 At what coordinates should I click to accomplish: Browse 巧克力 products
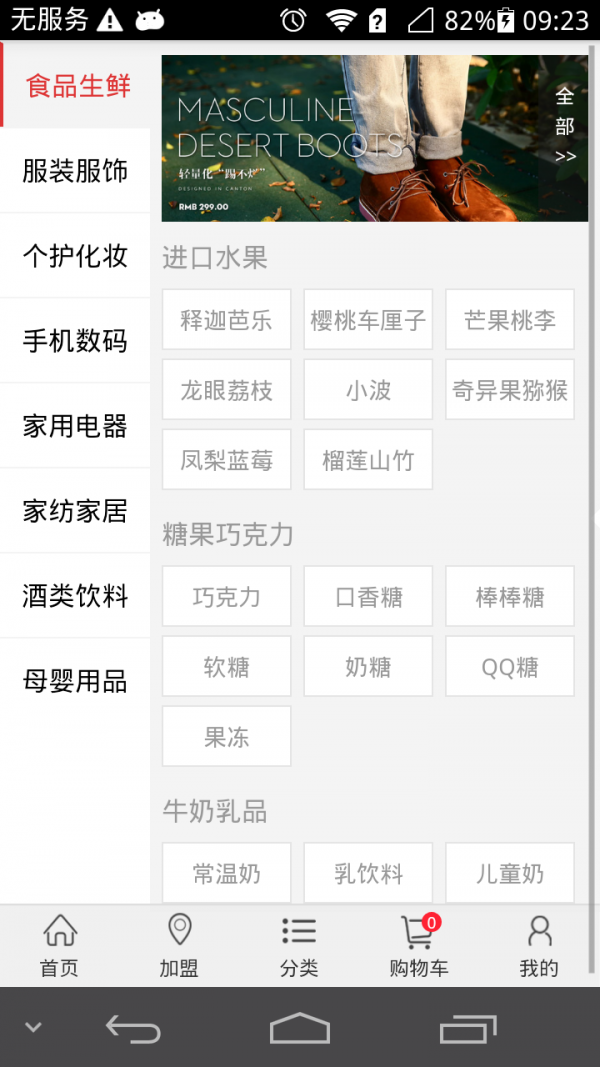tap(226, 597)
